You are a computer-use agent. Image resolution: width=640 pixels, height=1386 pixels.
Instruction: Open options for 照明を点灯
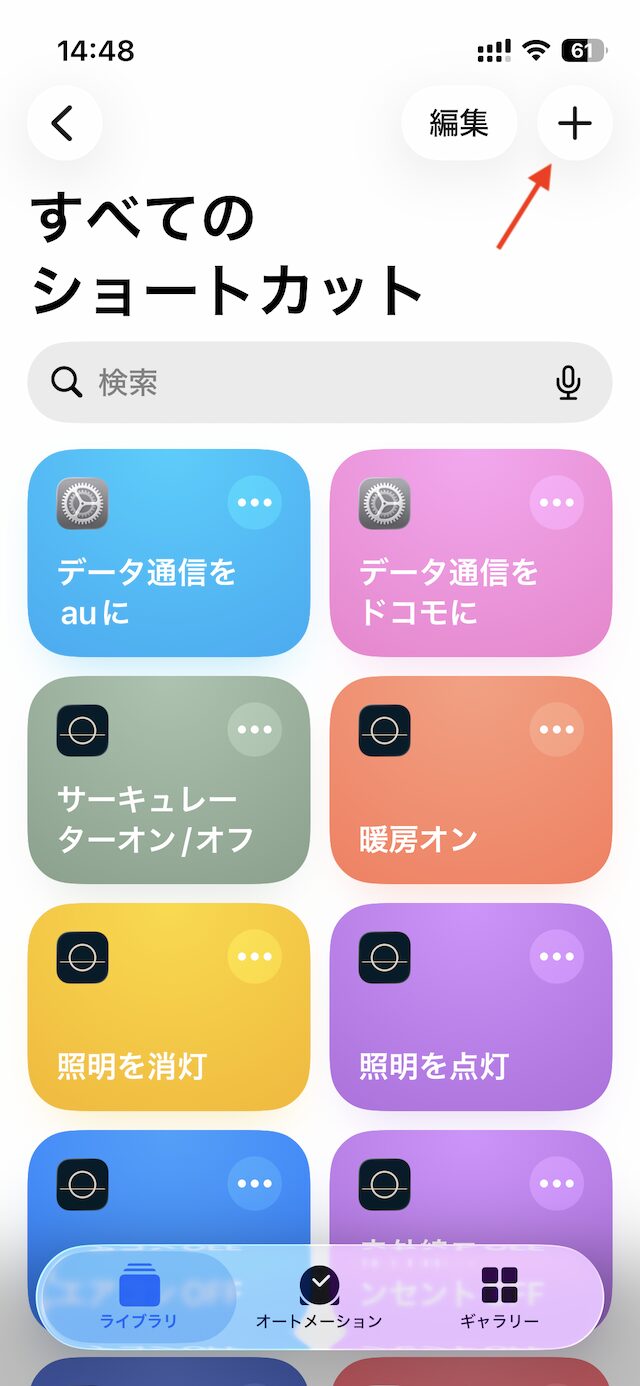coord(556,957)
